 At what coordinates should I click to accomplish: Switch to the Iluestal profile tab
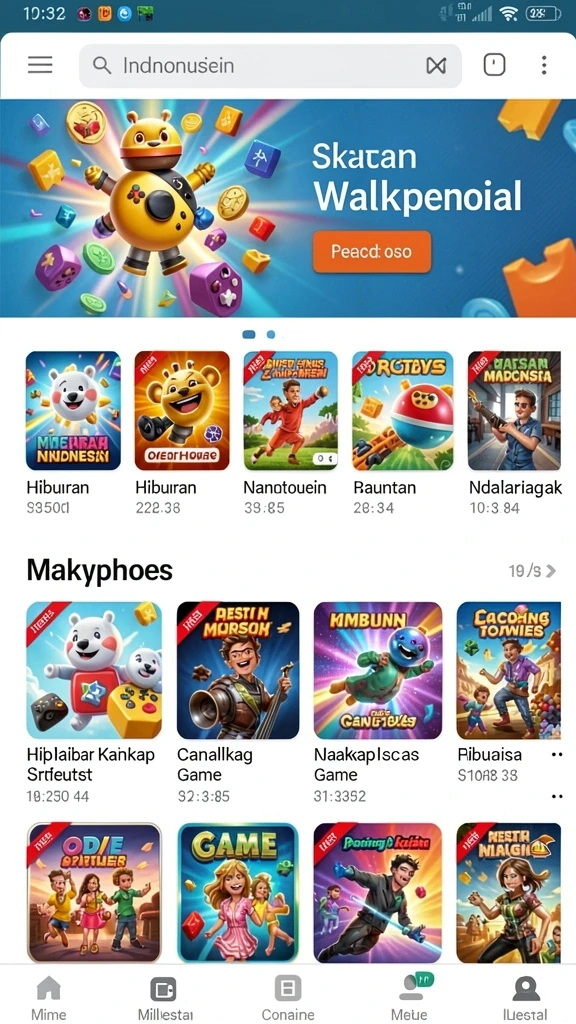tap(526, 998)
